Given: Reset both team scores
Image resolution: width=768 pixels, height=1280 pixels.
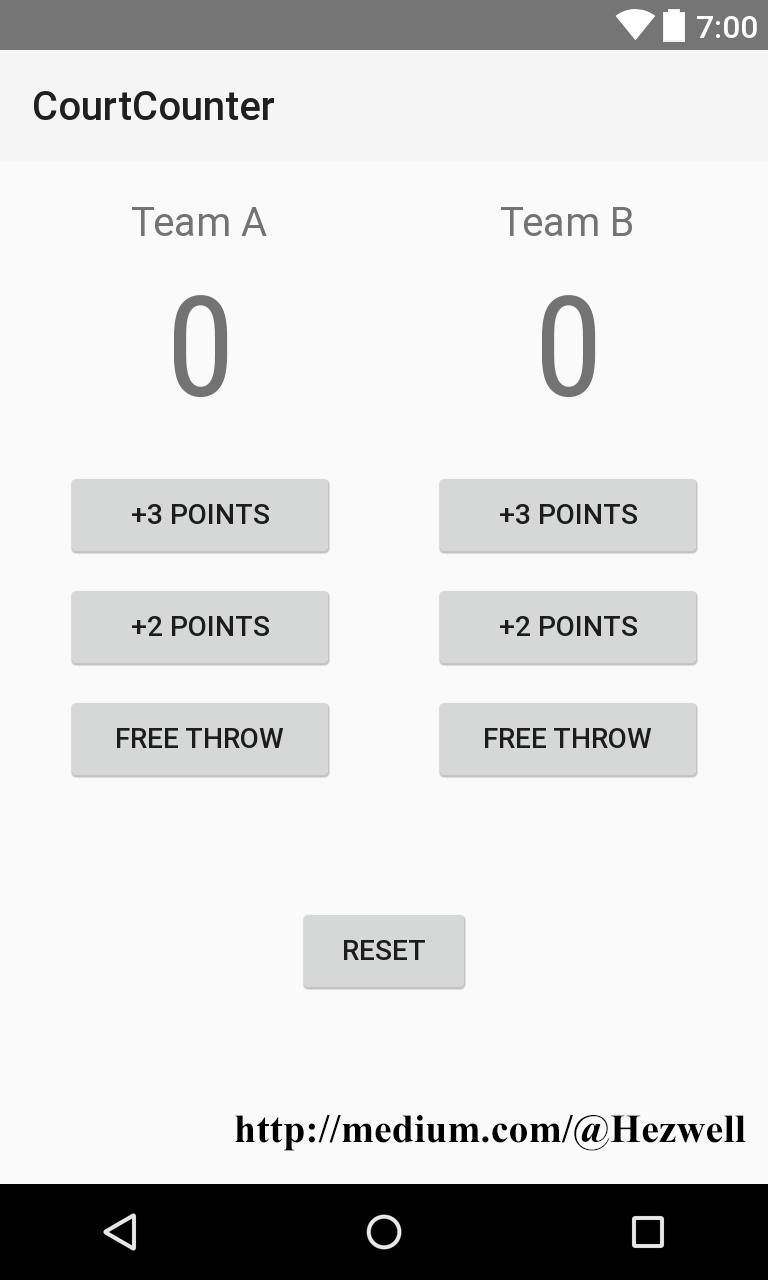Looking at the screenshot, I should [384, 950].
